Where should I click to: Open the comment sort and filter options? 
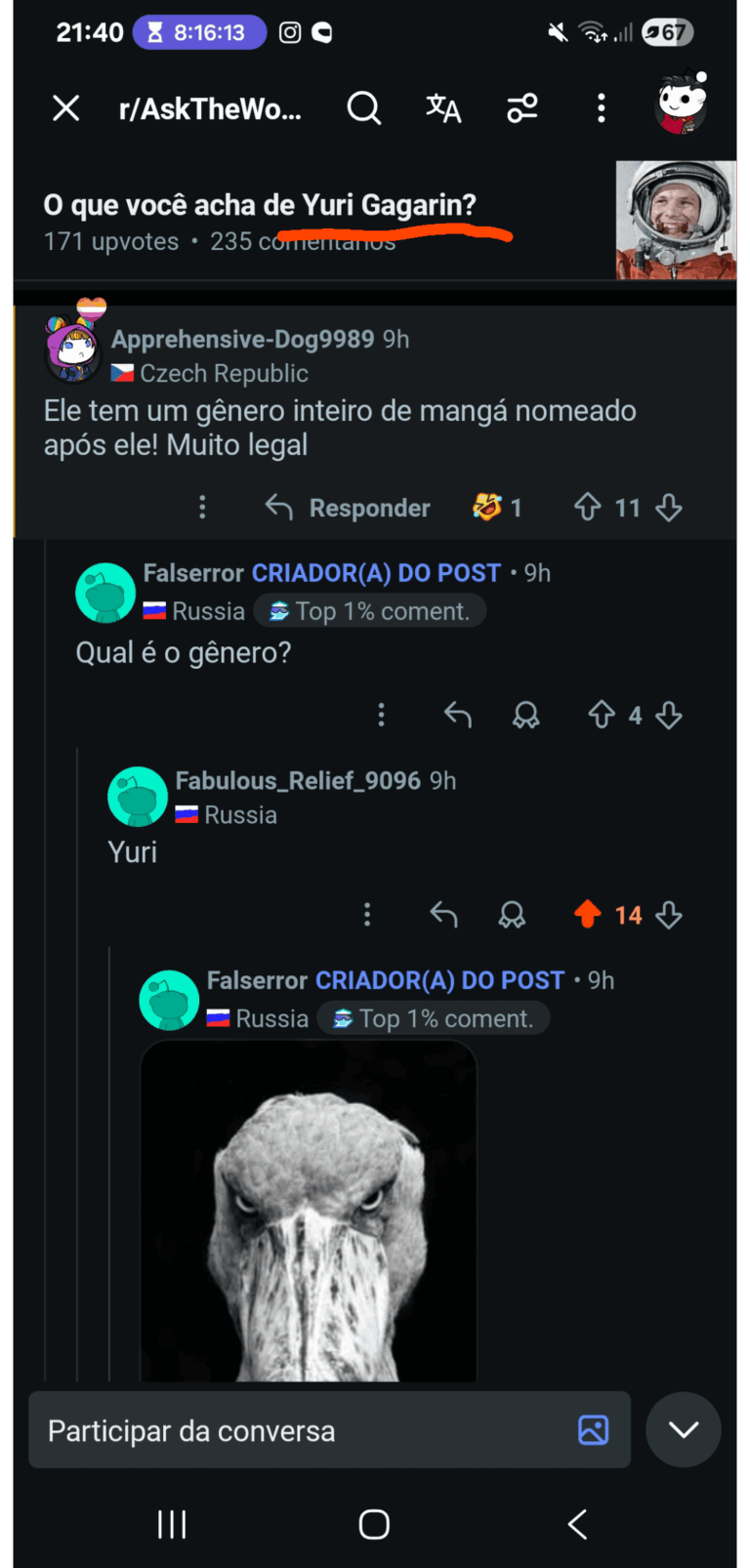(x=522, y=108)
